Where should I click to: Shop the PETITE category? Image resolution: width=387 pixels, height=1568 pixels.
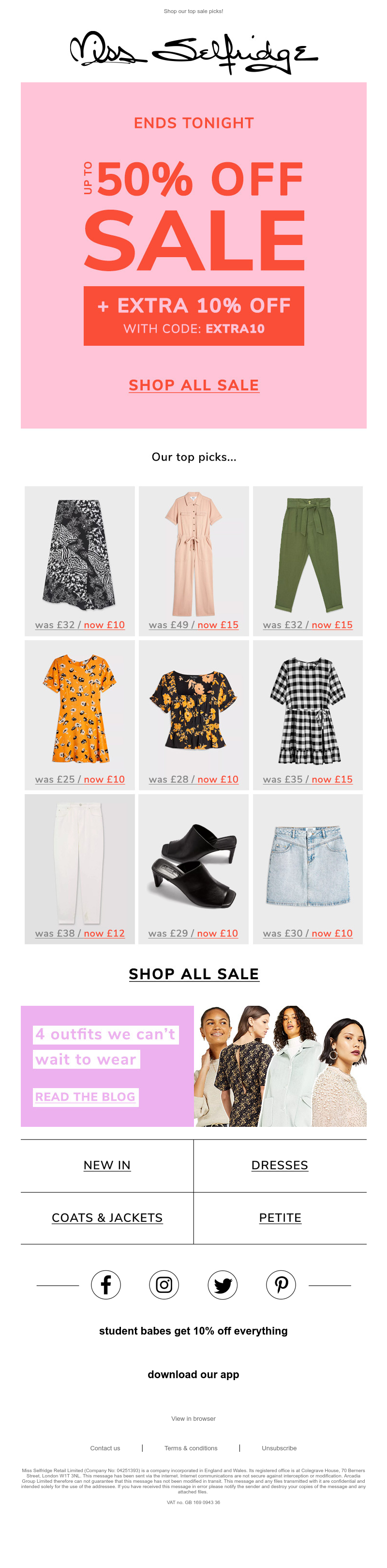pos(280,1217)
